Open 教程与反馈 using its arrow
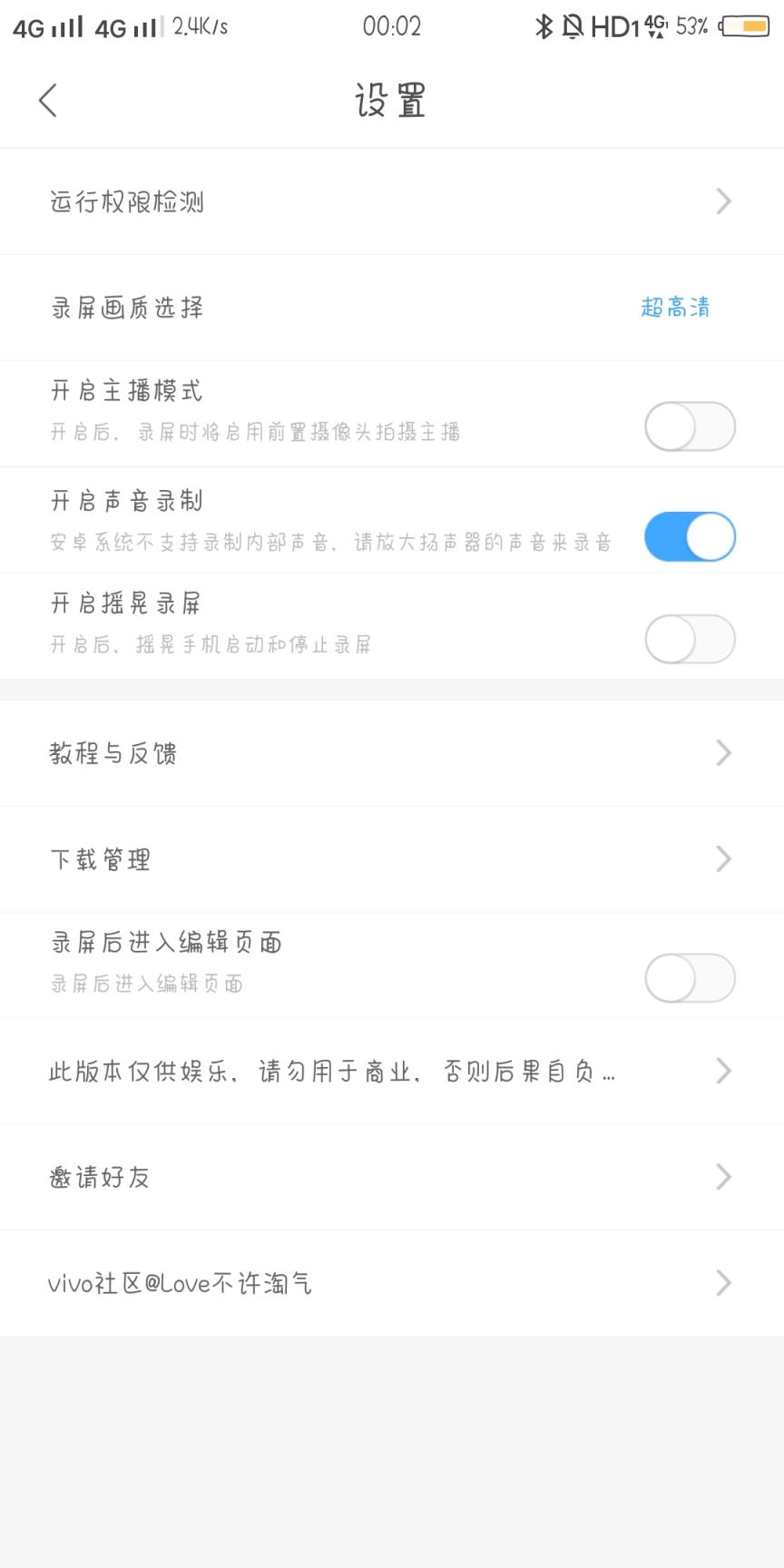Viewport: 784px width, 1568px height. [x=721, y=753]
